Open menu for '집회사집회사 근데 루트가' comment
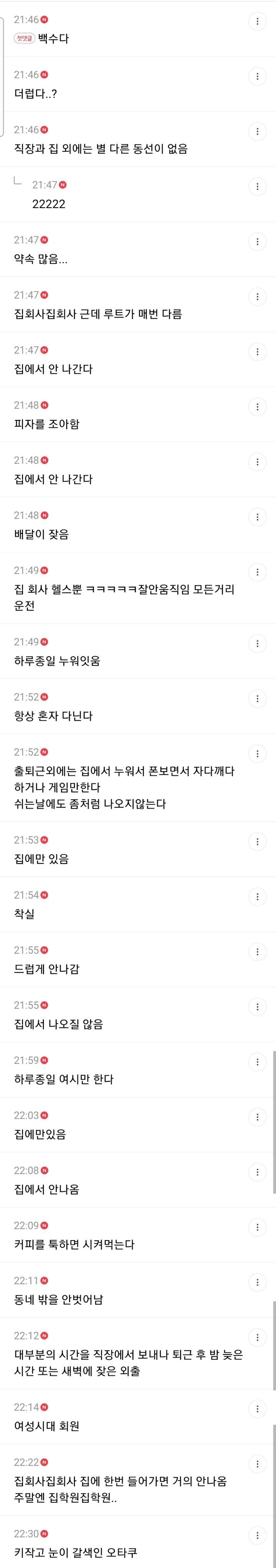 [x=257, y=296]
